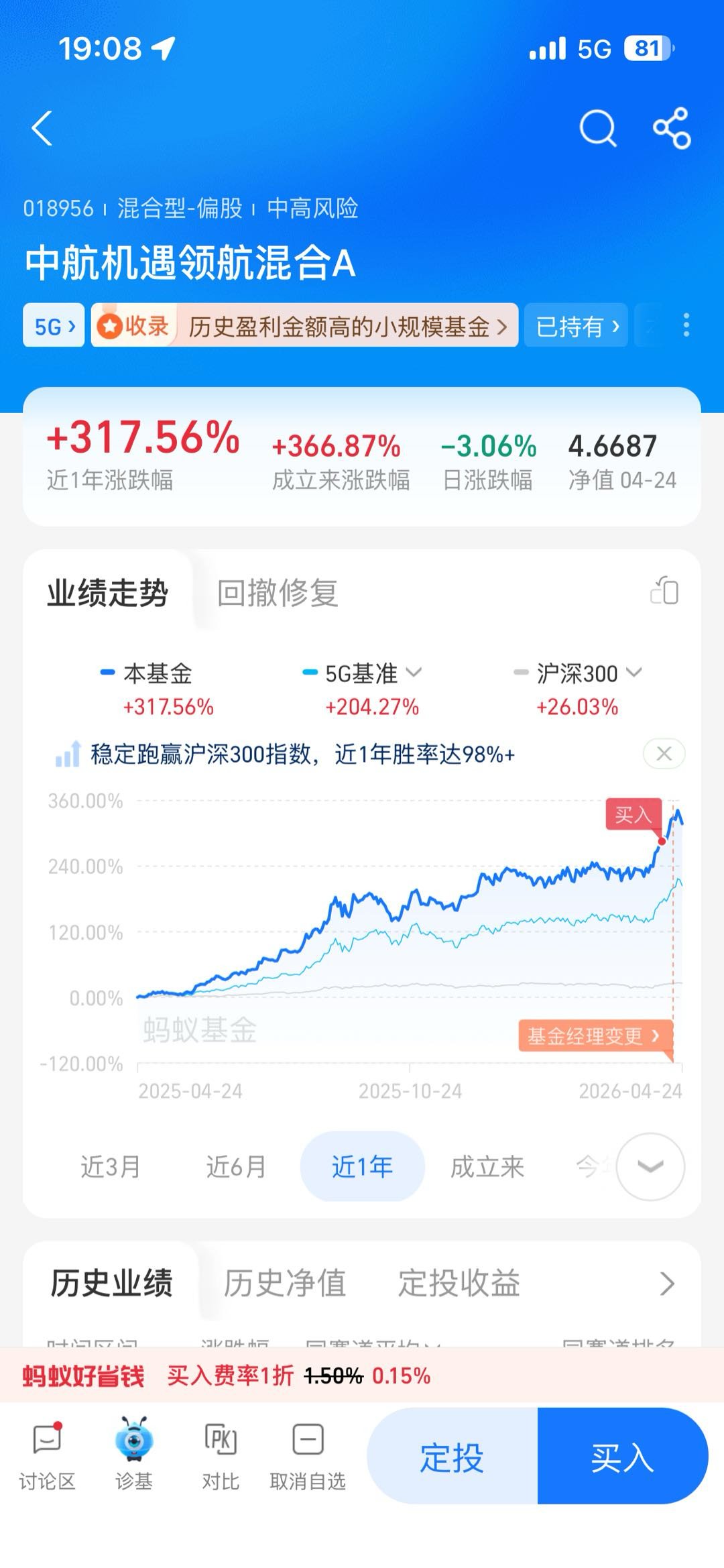Switch to the 回撤修复 tab
The image size is (724, 1568).
point(278,593)
